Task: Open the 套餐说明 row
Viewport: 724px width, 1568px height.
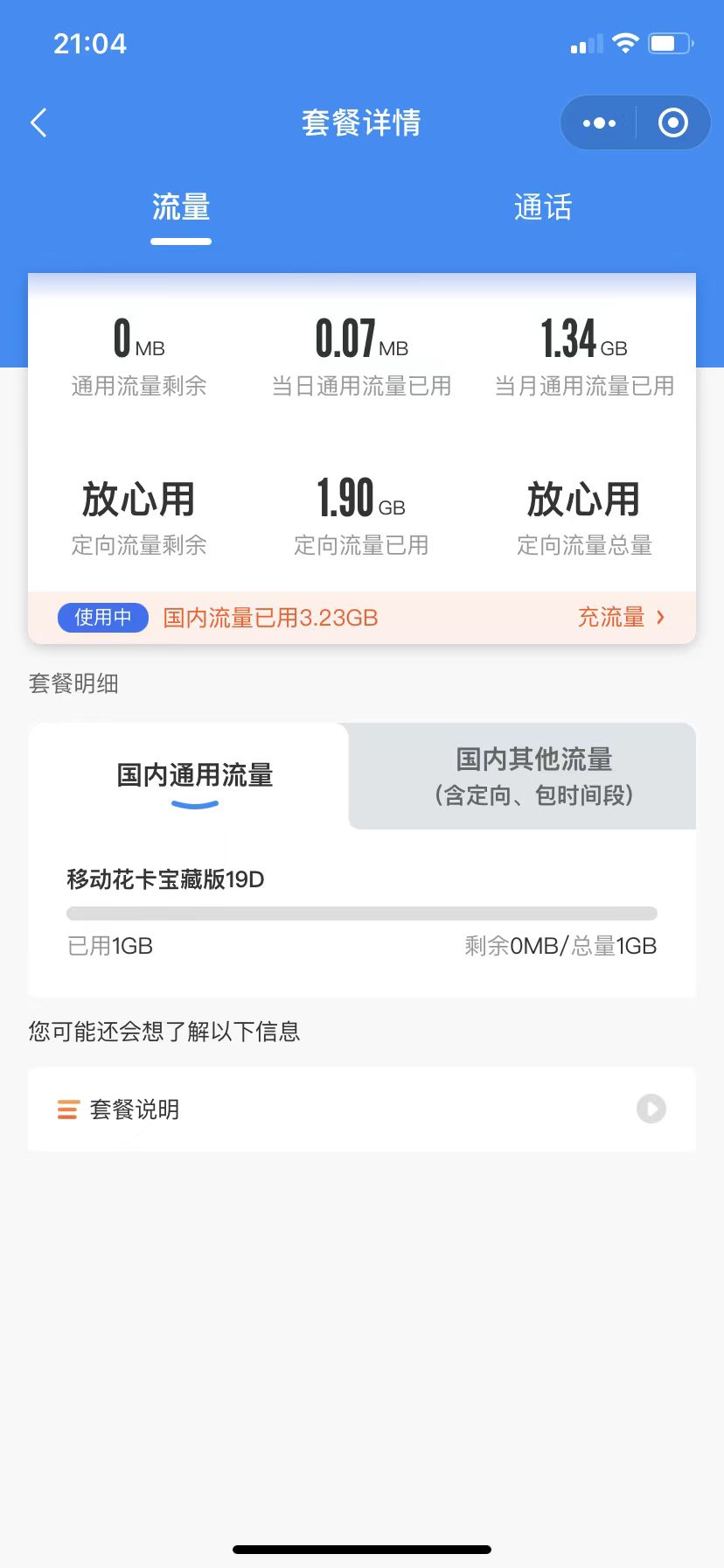Action: (362, 1109)
